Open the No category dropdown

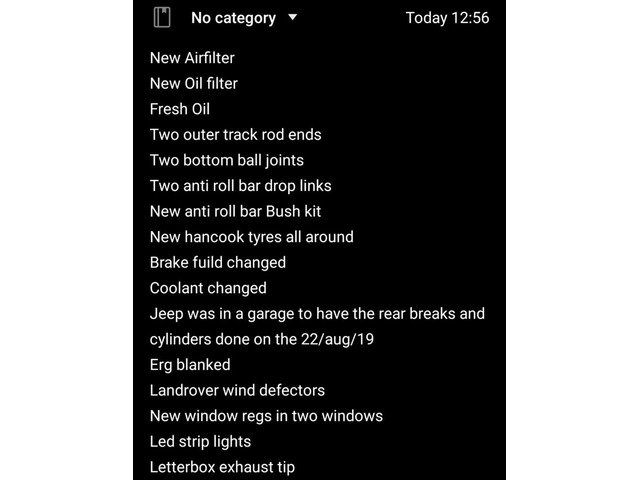[x=244, y=18]
